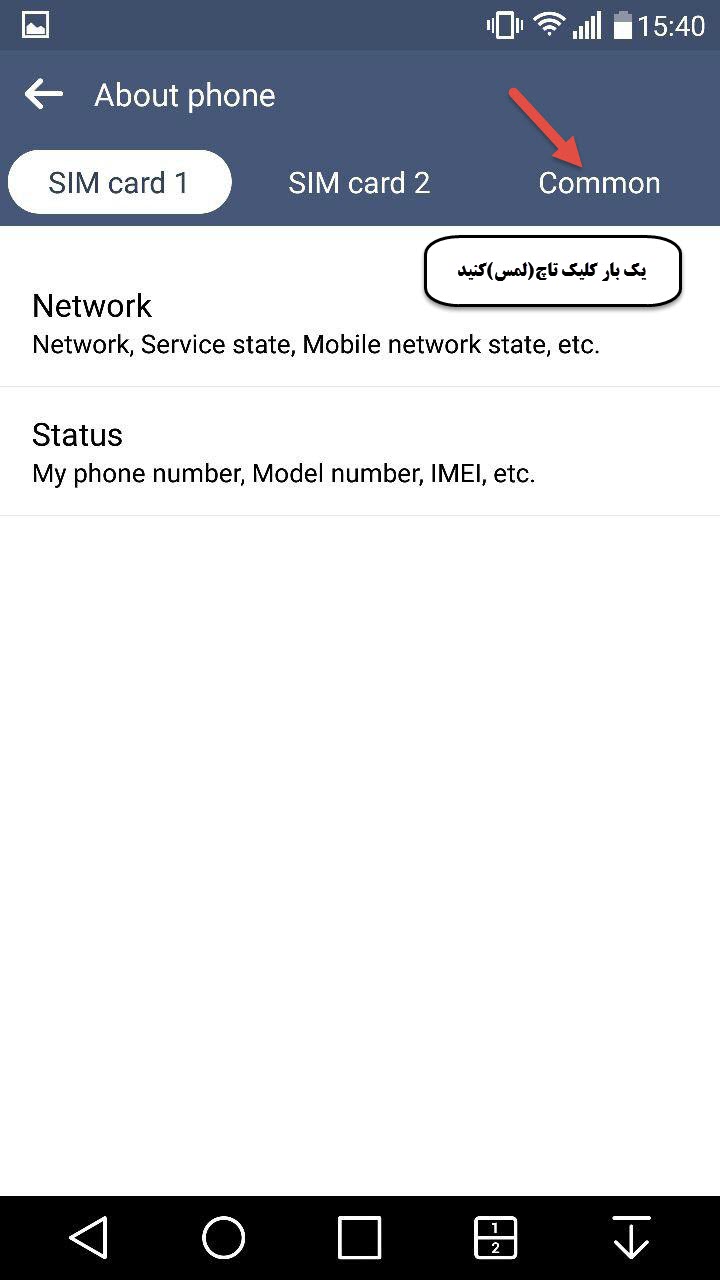Select the SIM card 1 tab
Viewport: 720px width, 1280px height.
[119, 183]
